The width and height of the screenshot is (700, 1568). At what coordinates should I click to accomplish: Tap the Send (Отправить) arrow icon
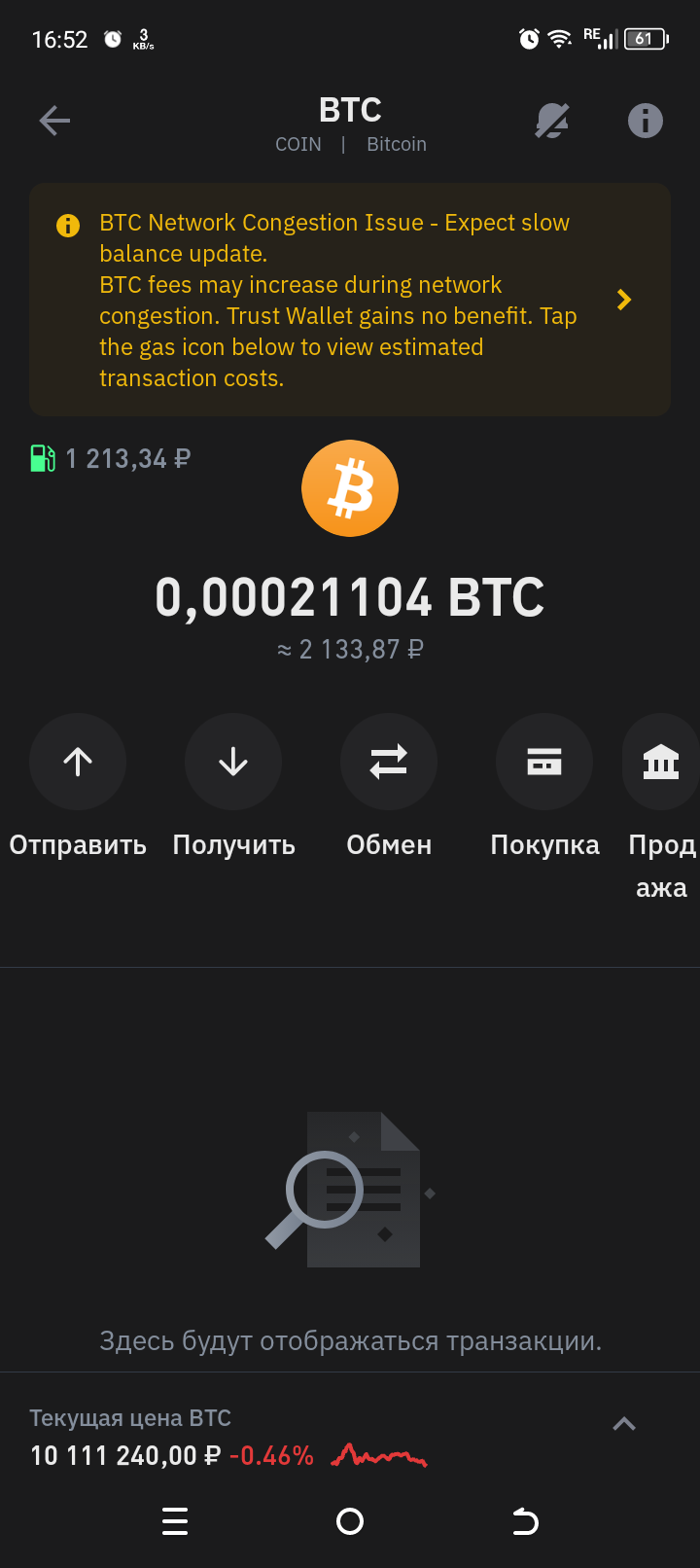point(78,762)
